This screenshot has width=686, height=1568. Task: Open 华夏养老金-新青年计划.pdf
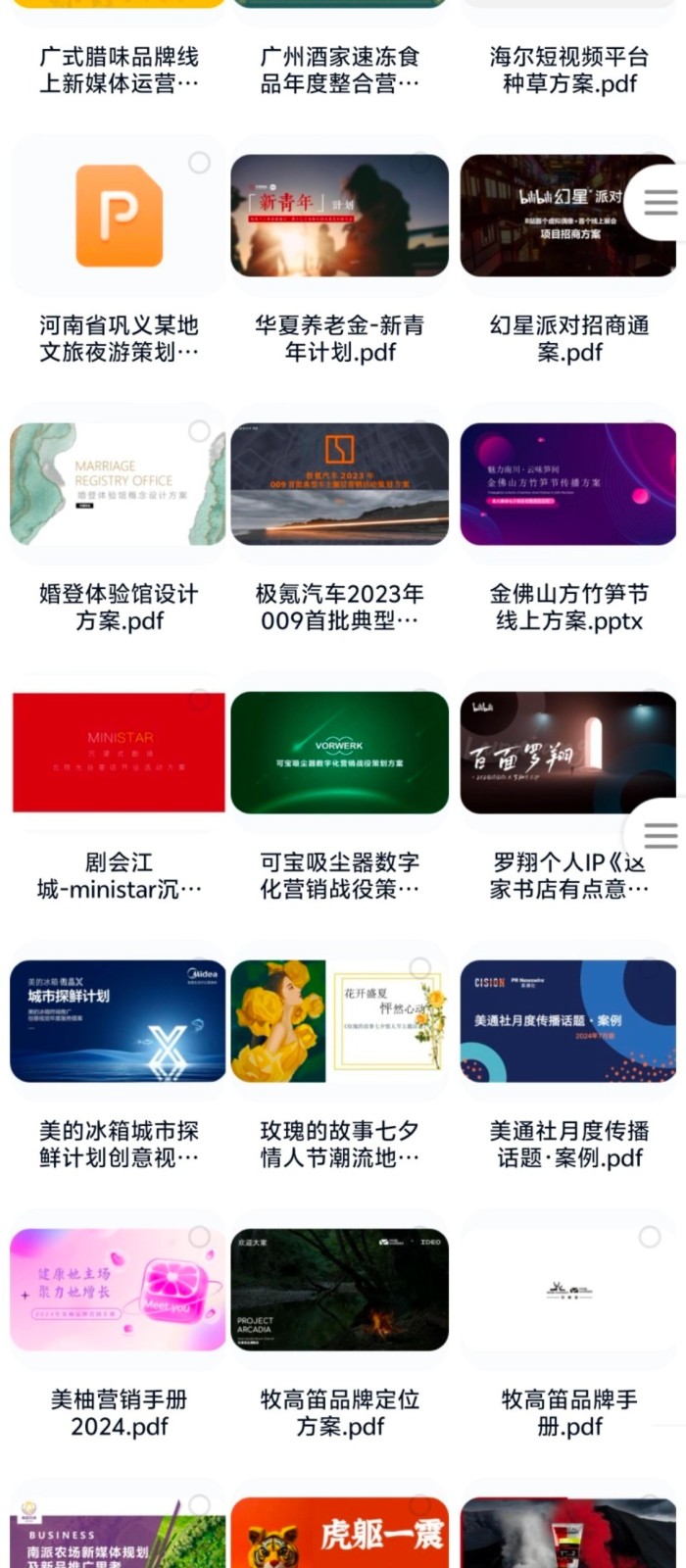coord(339,216)
